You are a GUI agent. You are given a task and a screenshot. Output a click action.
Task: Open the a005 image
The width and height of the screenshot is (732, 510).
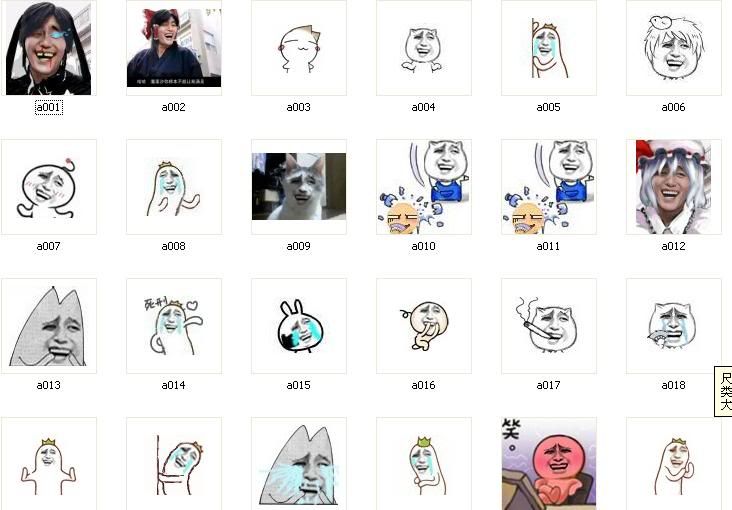point(548,48)
